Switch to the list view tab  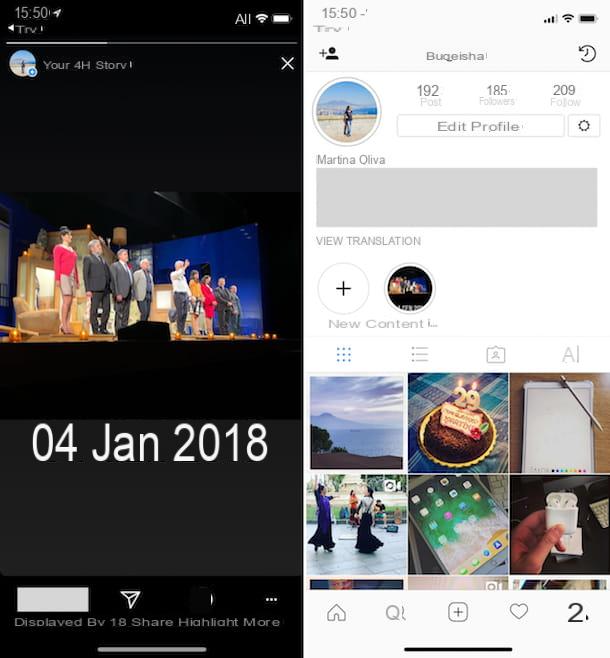pyautogui.click(x=420, y=354)
